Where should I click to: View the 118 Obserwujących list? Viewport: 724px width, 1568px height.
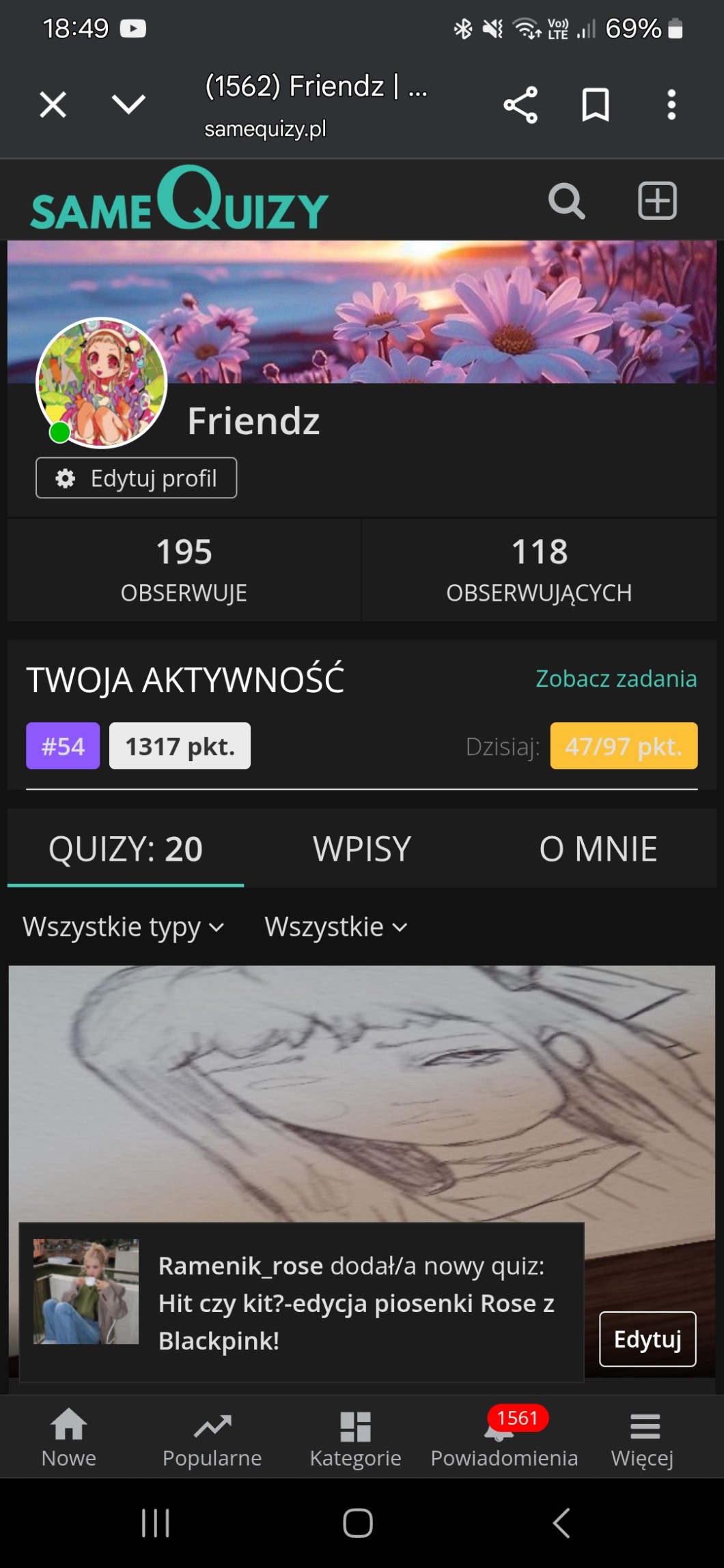tap(539, 570)
